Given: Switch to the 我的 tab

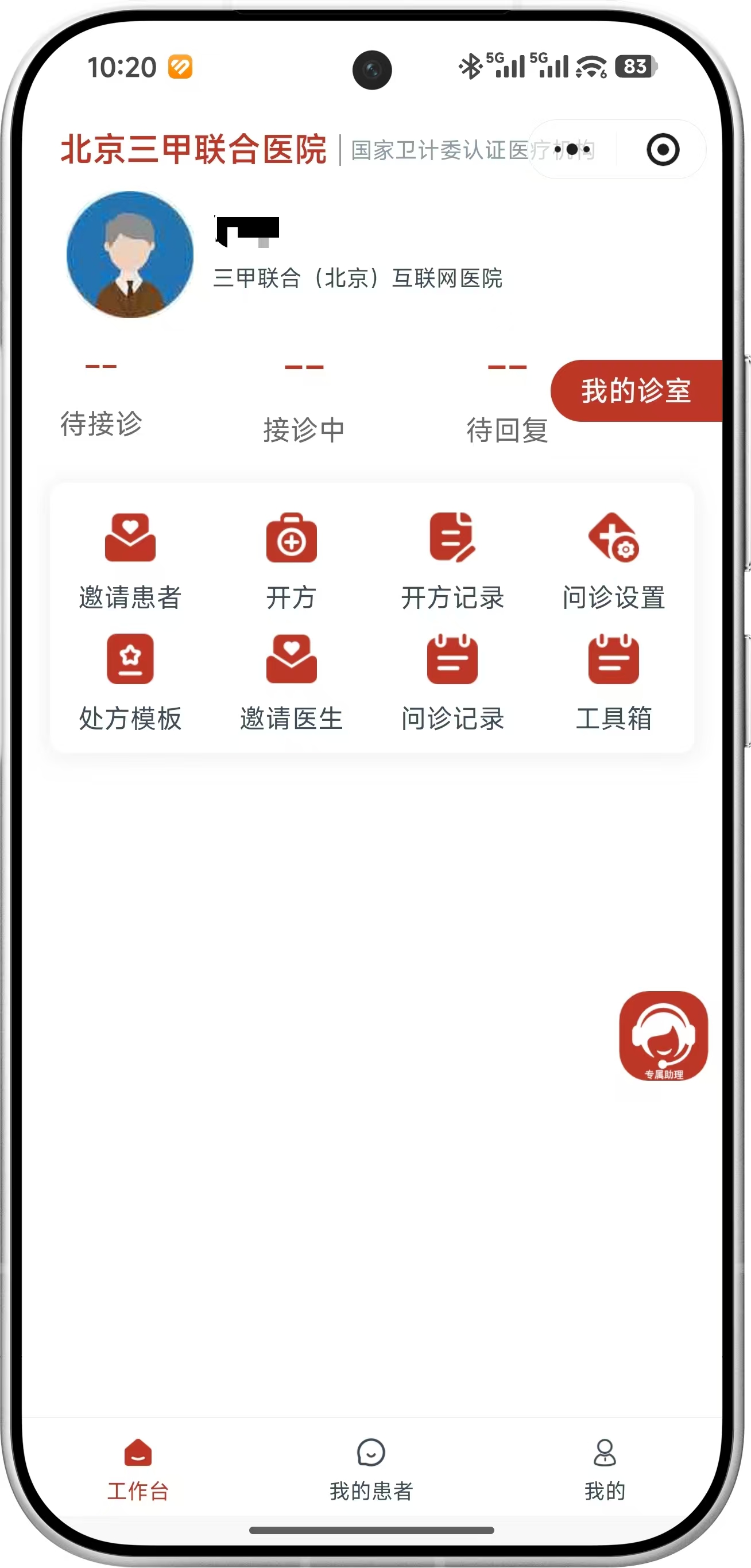Looking at the screenshot, I should 604,1469.
